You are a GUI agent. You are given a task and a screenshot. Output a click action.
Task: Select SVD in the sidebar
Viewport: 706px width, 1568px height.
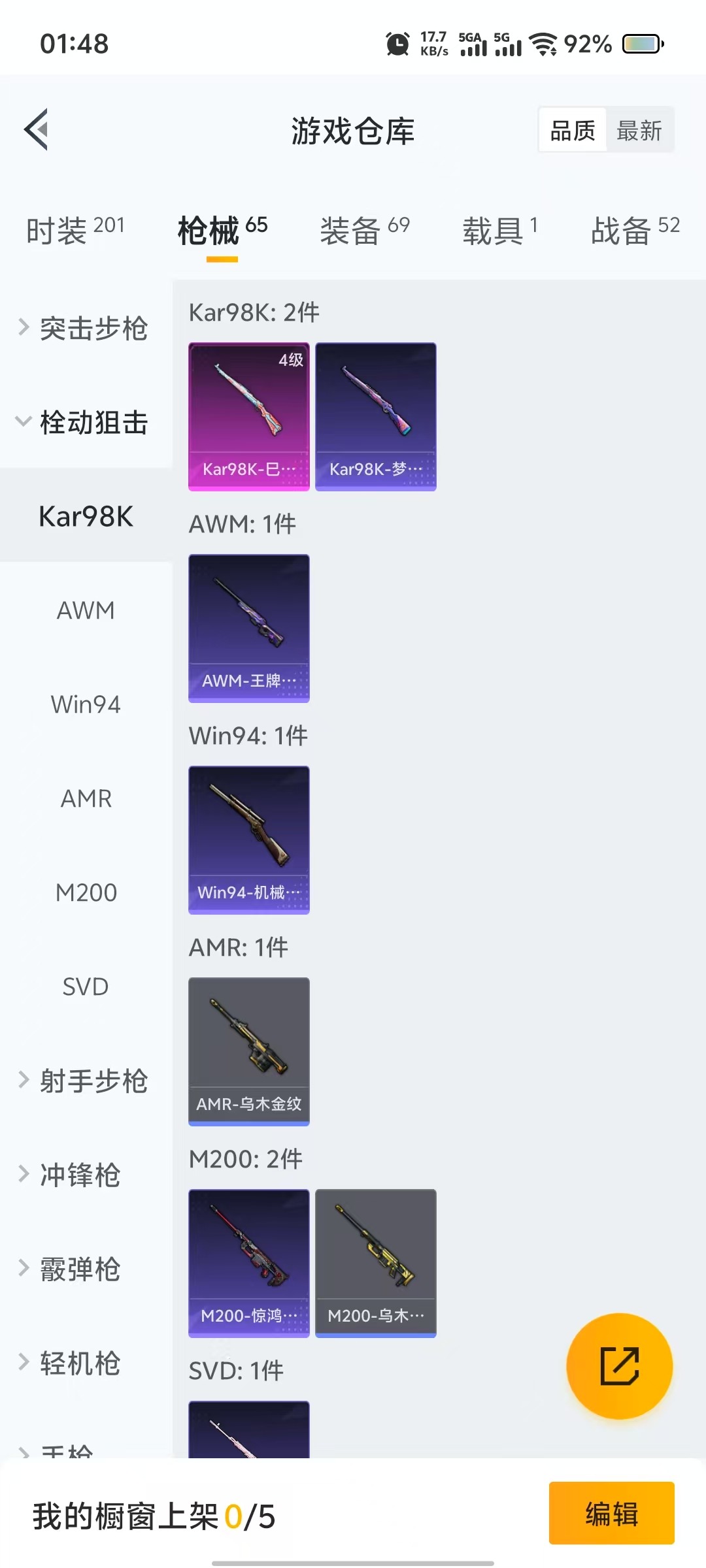point(86,987)
